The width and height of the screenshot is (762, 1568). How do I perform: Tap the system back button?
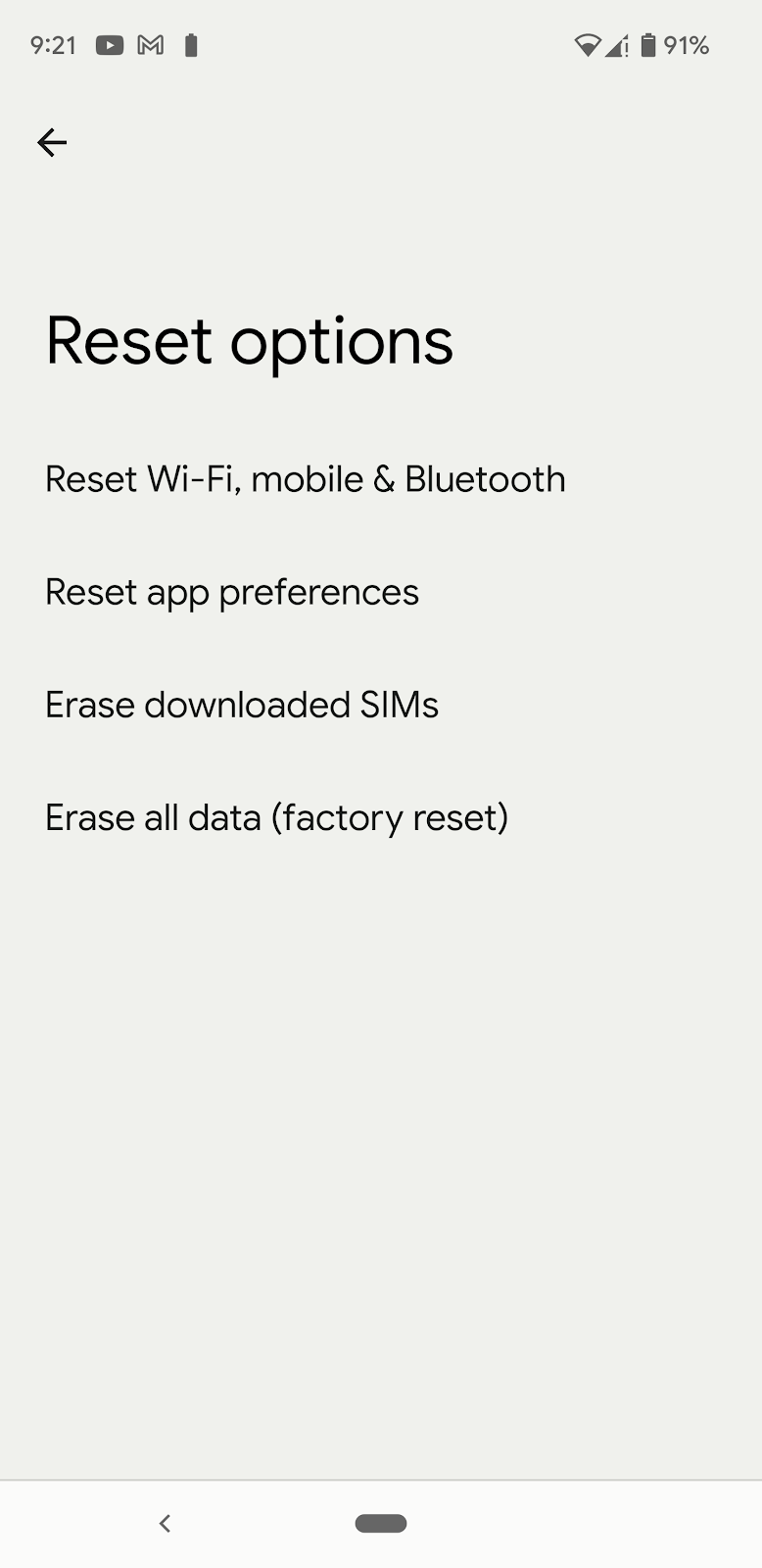click(165, 1523)
